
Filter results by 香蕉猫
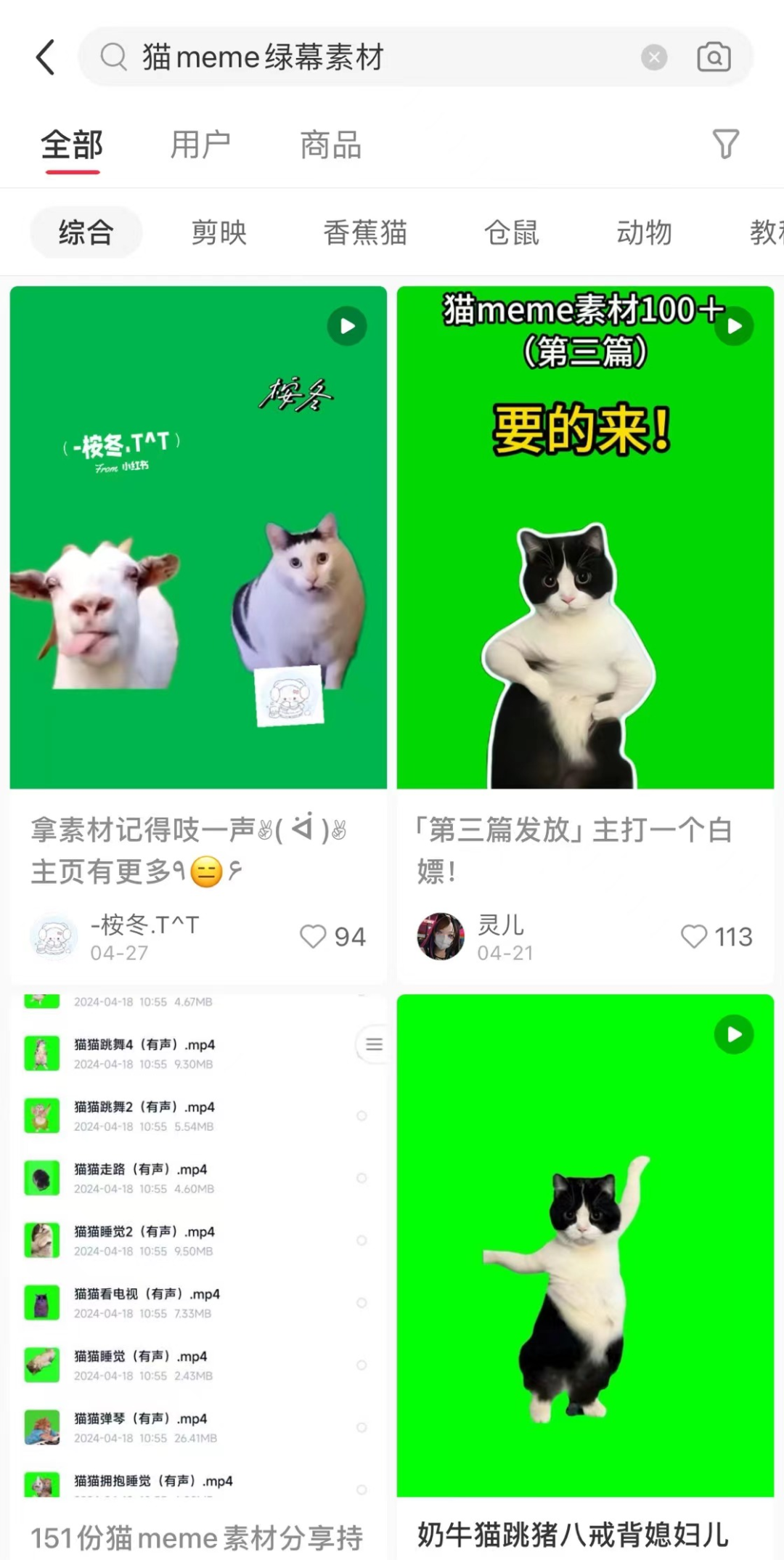pyautogui.click(x=365, y=232)
